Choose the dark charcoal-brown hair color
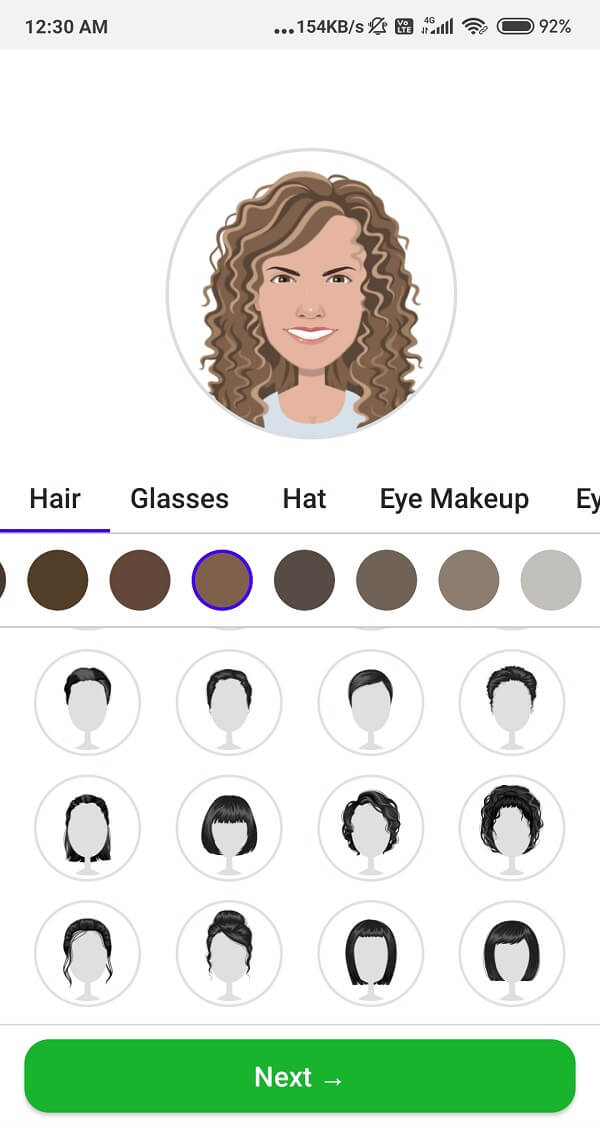Image resolution: width=600 pixels, height=1125 pixels. (x=305, y=580)
